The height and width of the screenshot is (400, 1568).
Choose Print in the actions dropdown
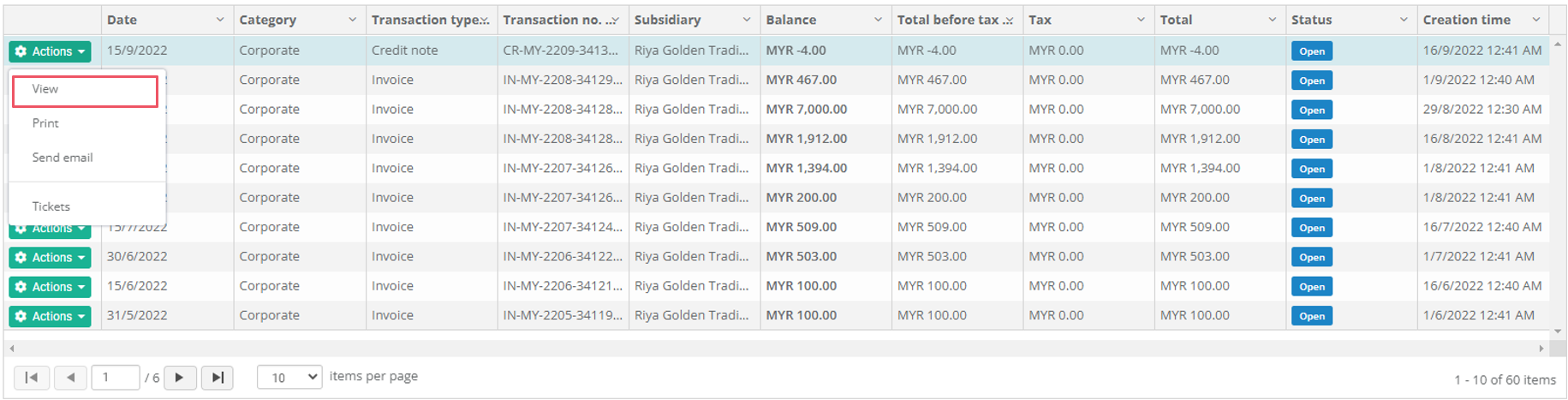tap(46, 123)
